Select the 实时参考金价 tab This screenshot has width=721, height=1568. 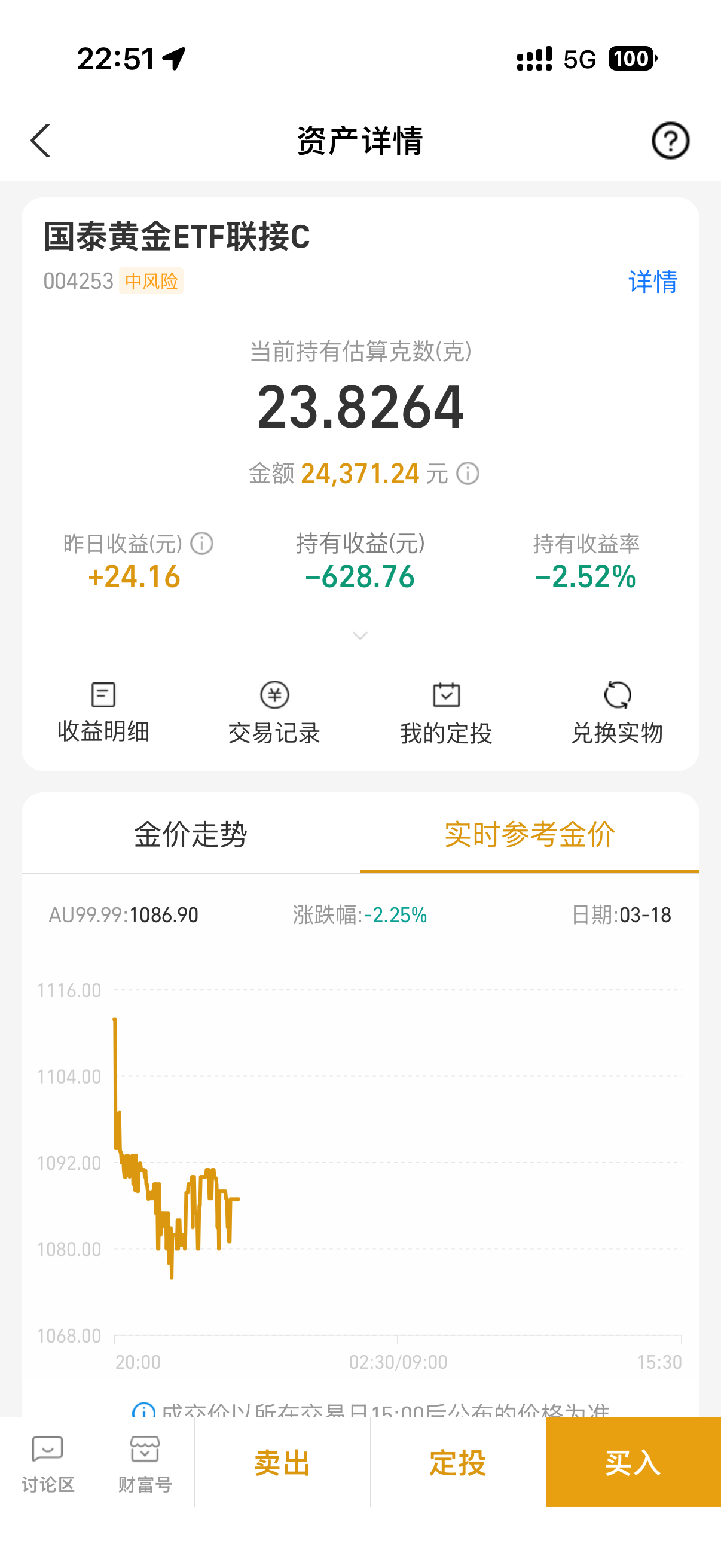coord(529,836)
